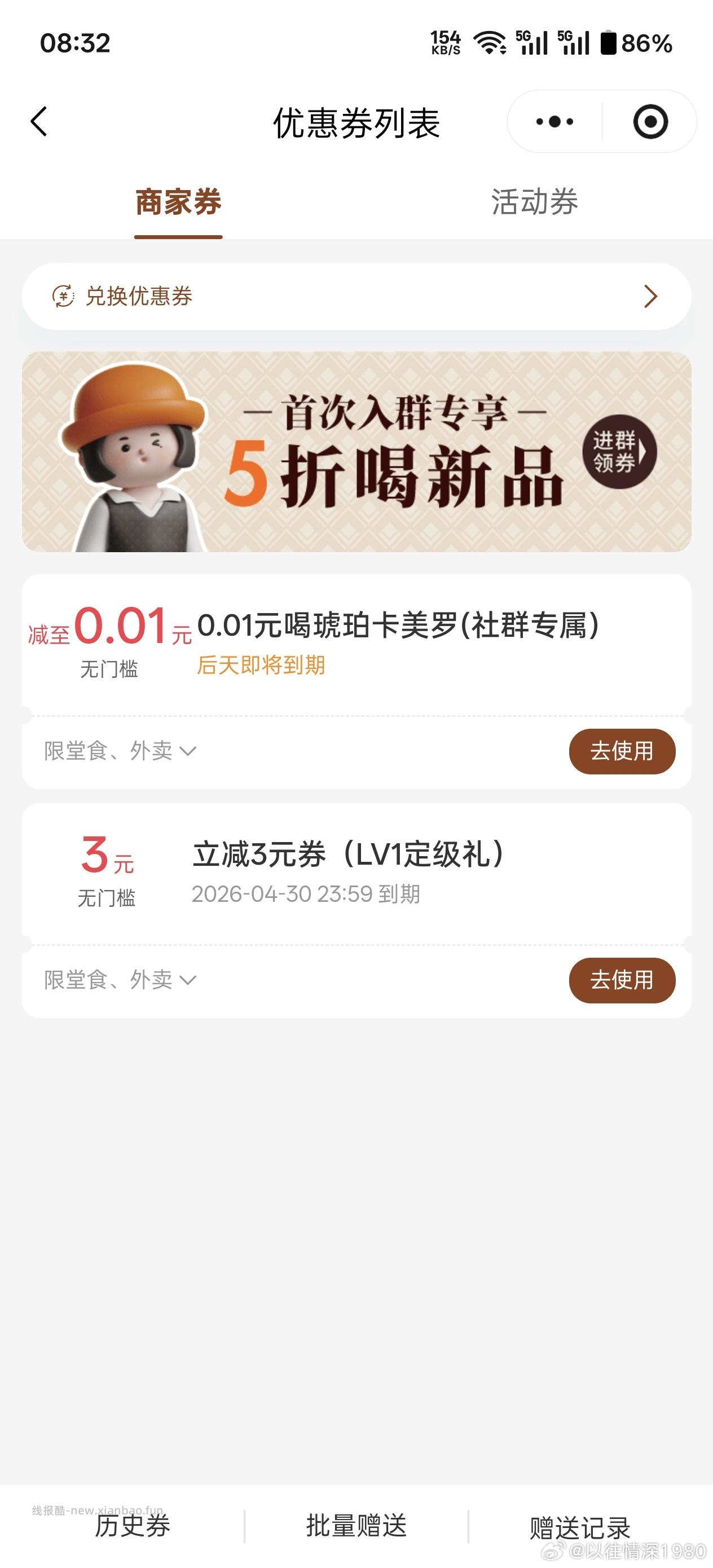Tap the 后天即将到期 expiry notice
This screenshot has width=713, height=1568.
click(262, 667)
